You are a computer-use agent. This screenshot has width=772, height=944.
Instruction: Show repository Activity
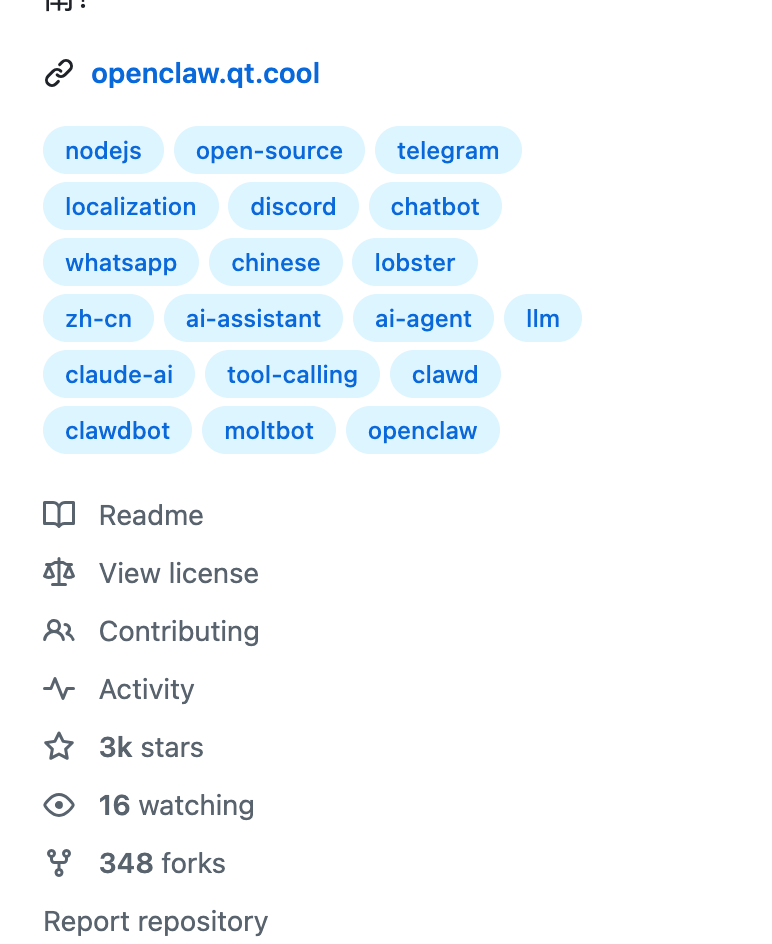pos(146,690)
